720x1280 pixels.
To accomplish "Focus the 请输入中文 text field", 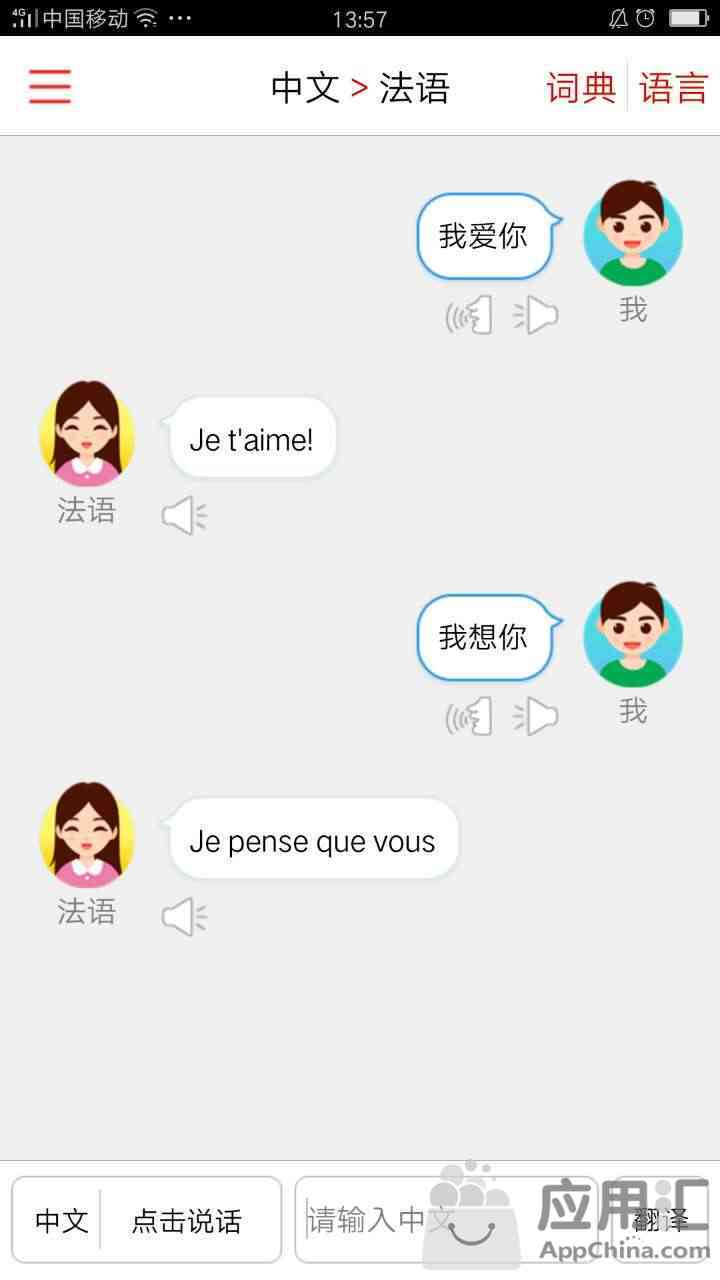I will [x=446, y=1220].
